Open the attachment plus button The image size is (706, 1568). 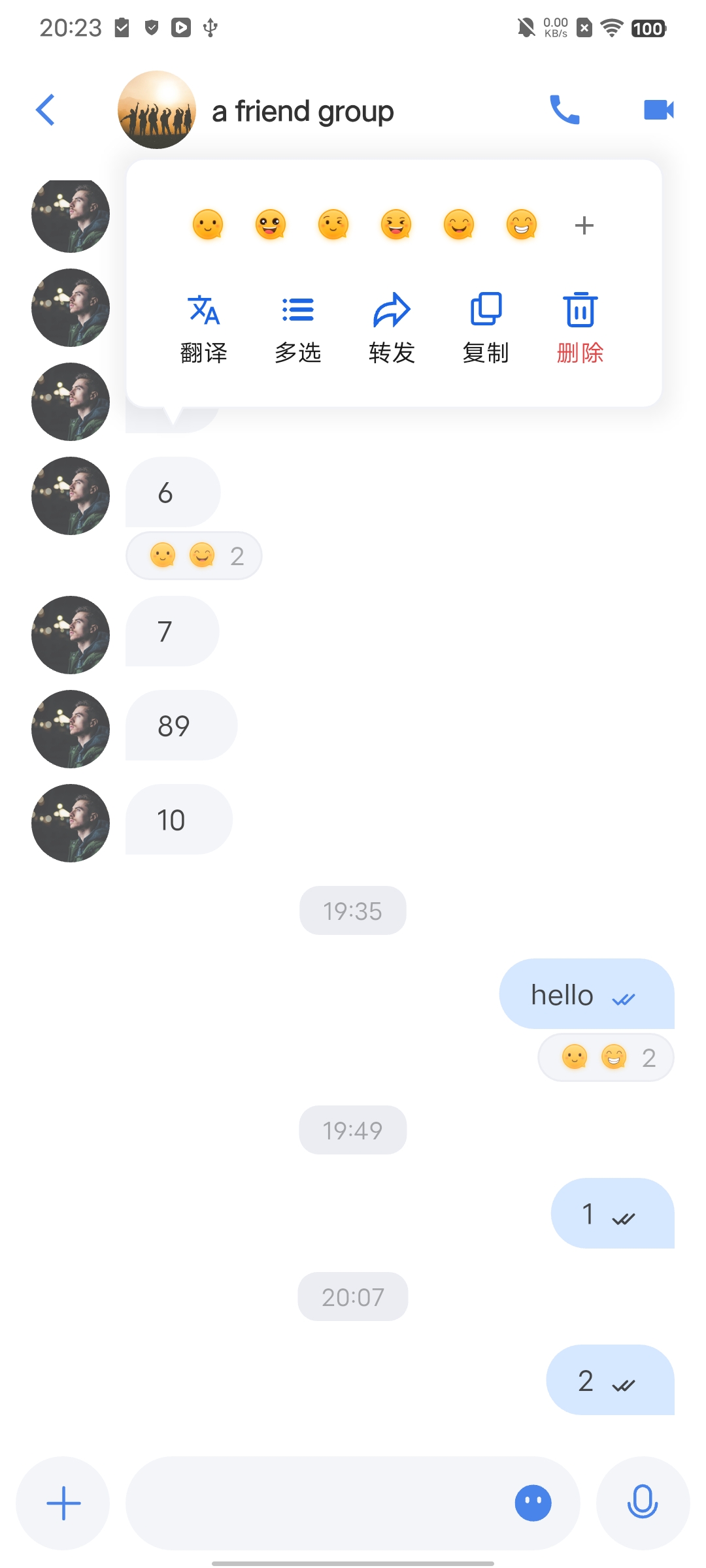click(63, 1503)
